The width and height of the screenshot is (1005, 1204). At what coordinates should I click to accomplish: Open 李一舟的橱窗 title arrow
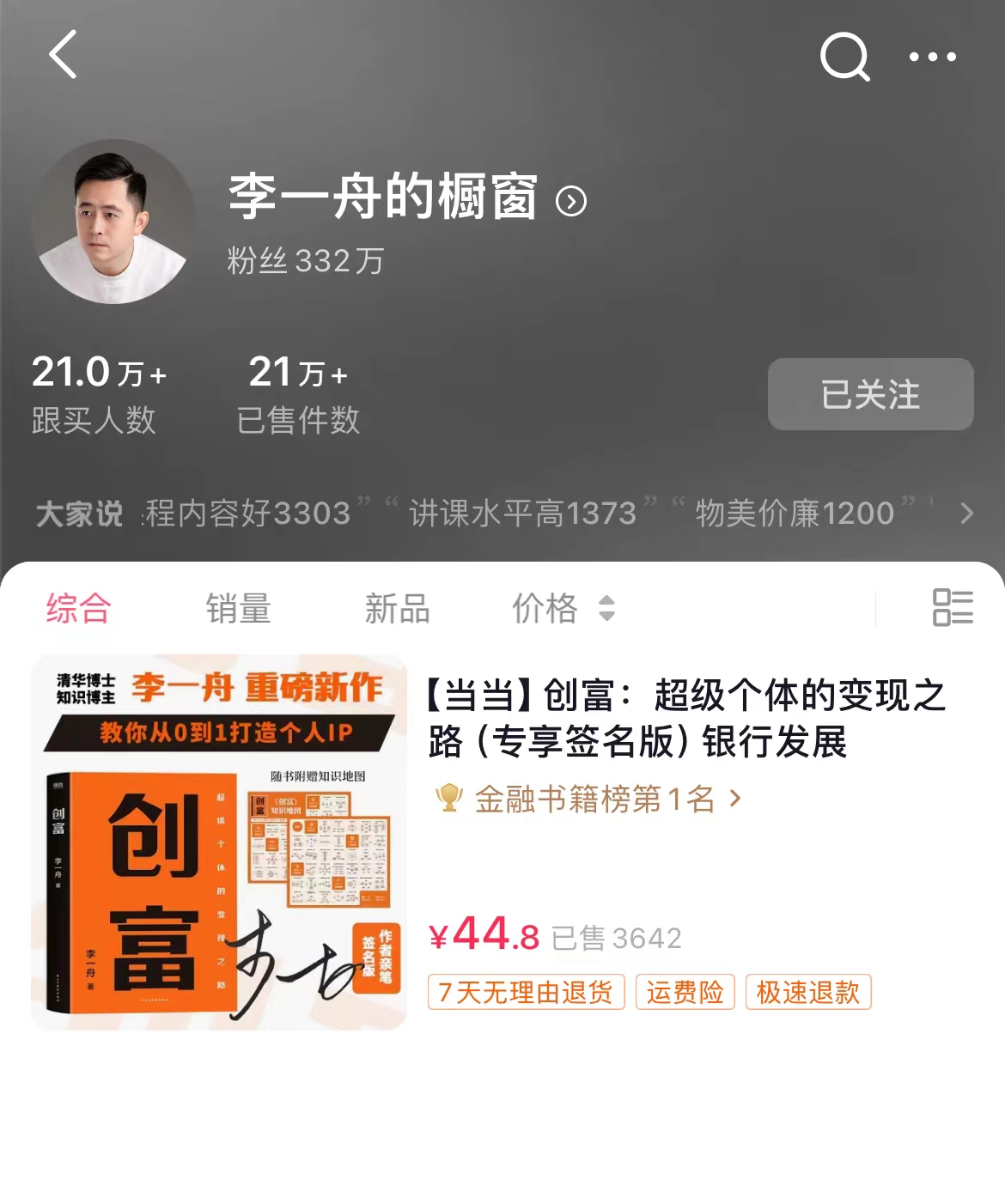[571, 202]
